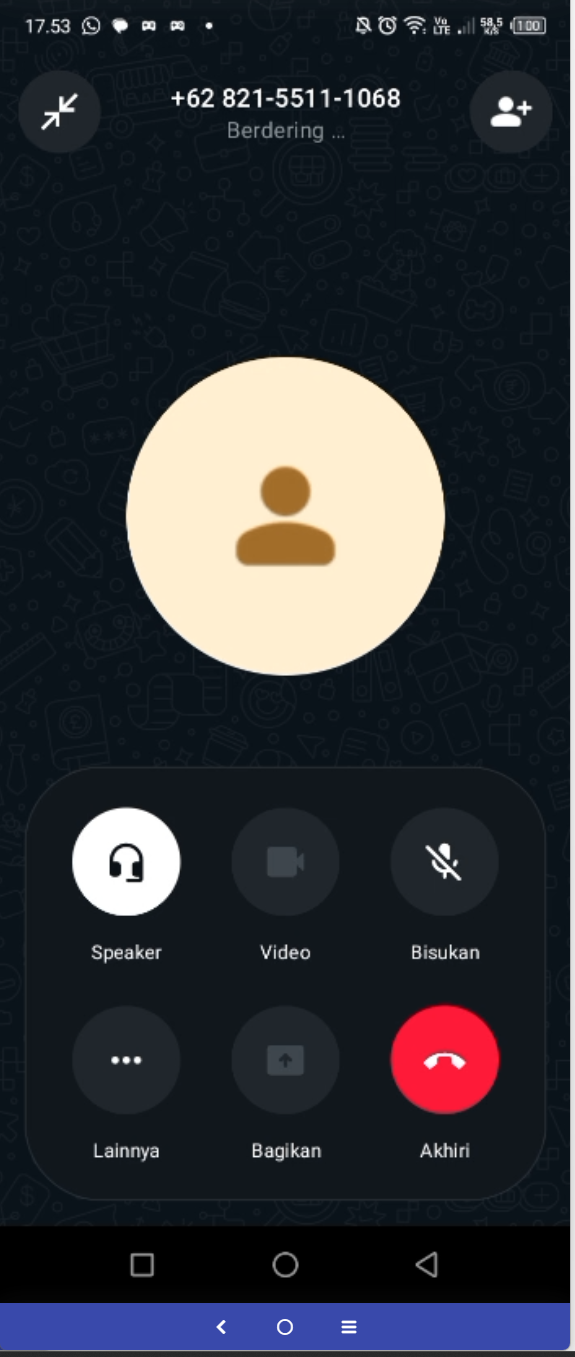Go back using the triangle navigation button
Image resolution: width=575 pixels, height=1357 pixels.
pos(427,1265)
